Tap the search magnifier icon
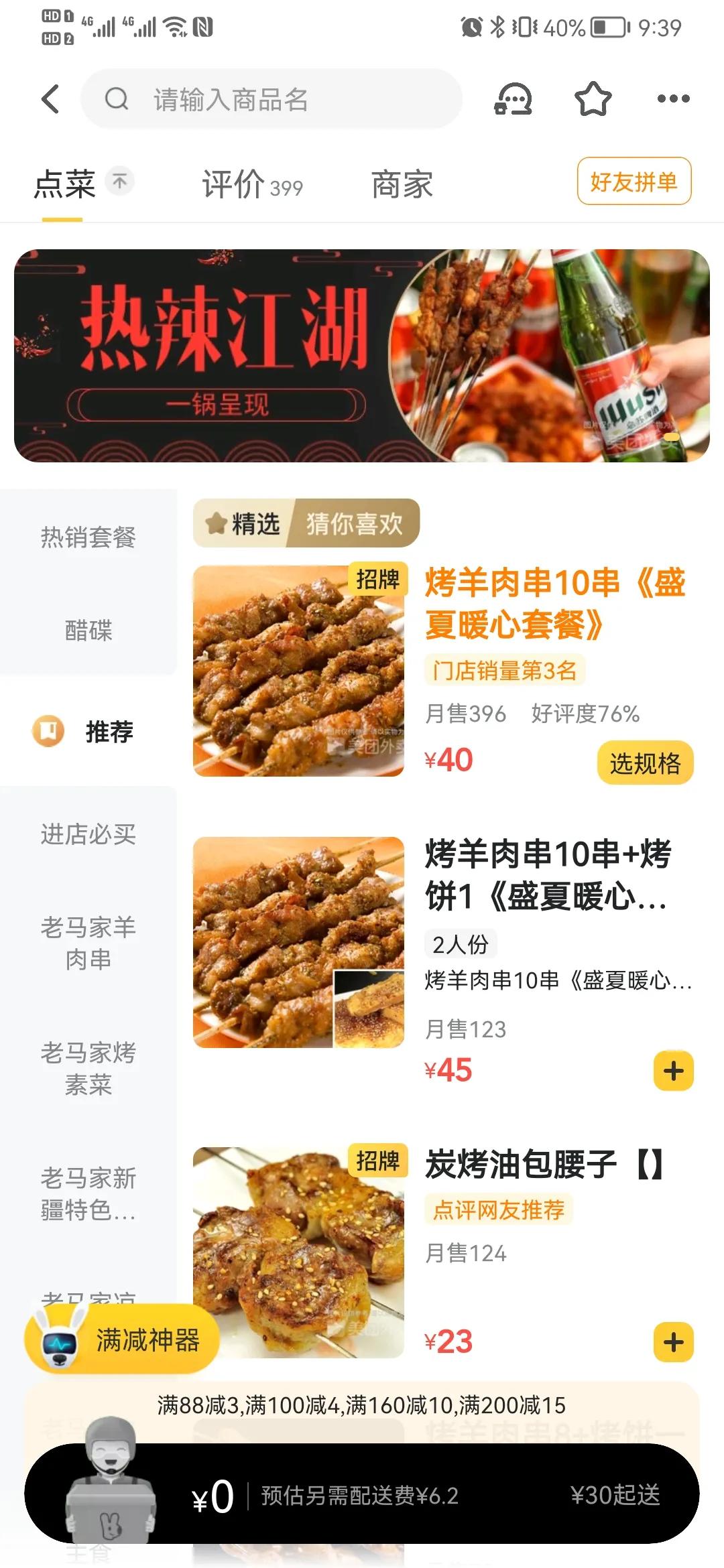Screen dimensions: 724x1568 coord(116,99)
